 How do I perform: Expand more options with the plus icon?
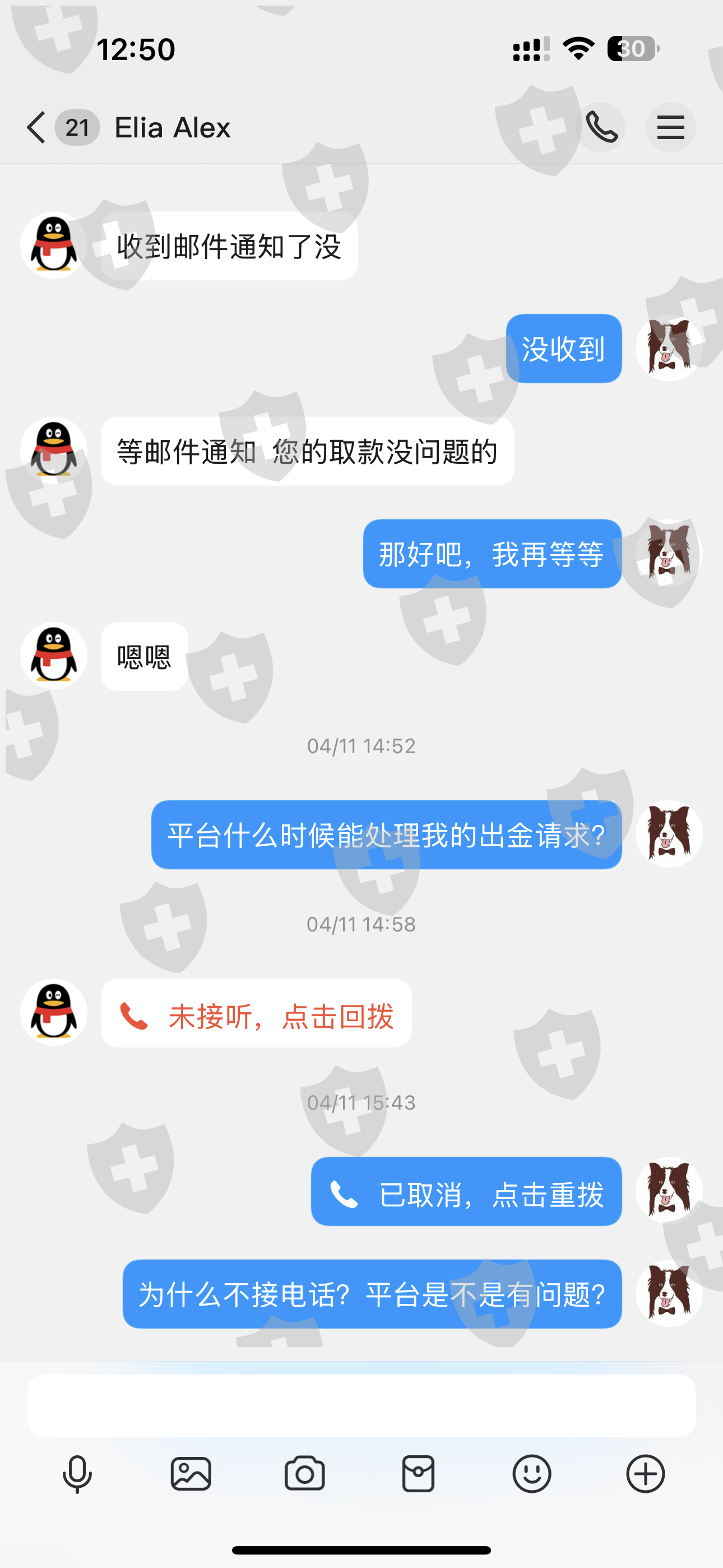click(x=646, y=1474)
